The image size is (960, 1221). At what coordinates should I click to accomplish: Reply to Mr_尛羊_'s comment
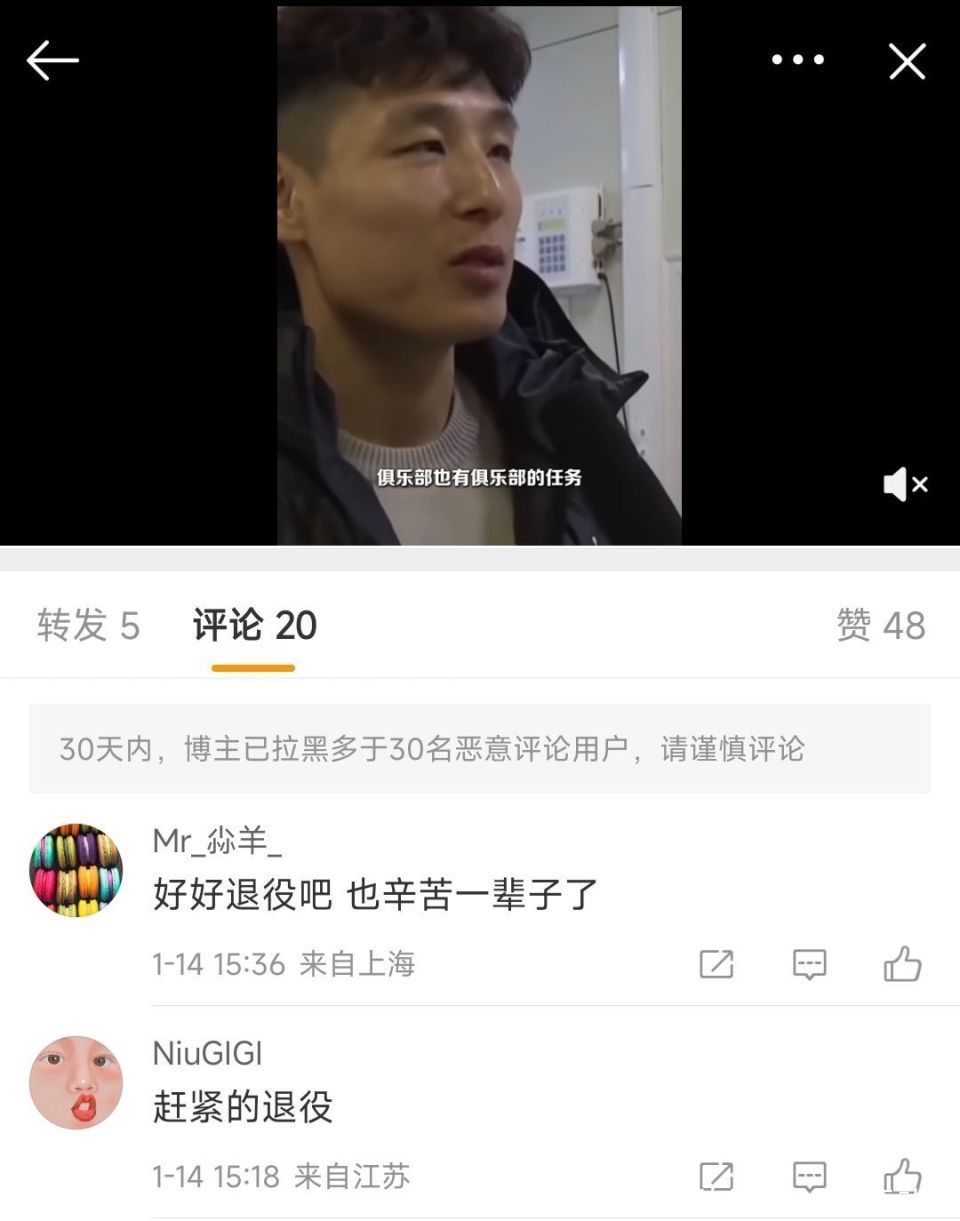(x=809, y=964)
